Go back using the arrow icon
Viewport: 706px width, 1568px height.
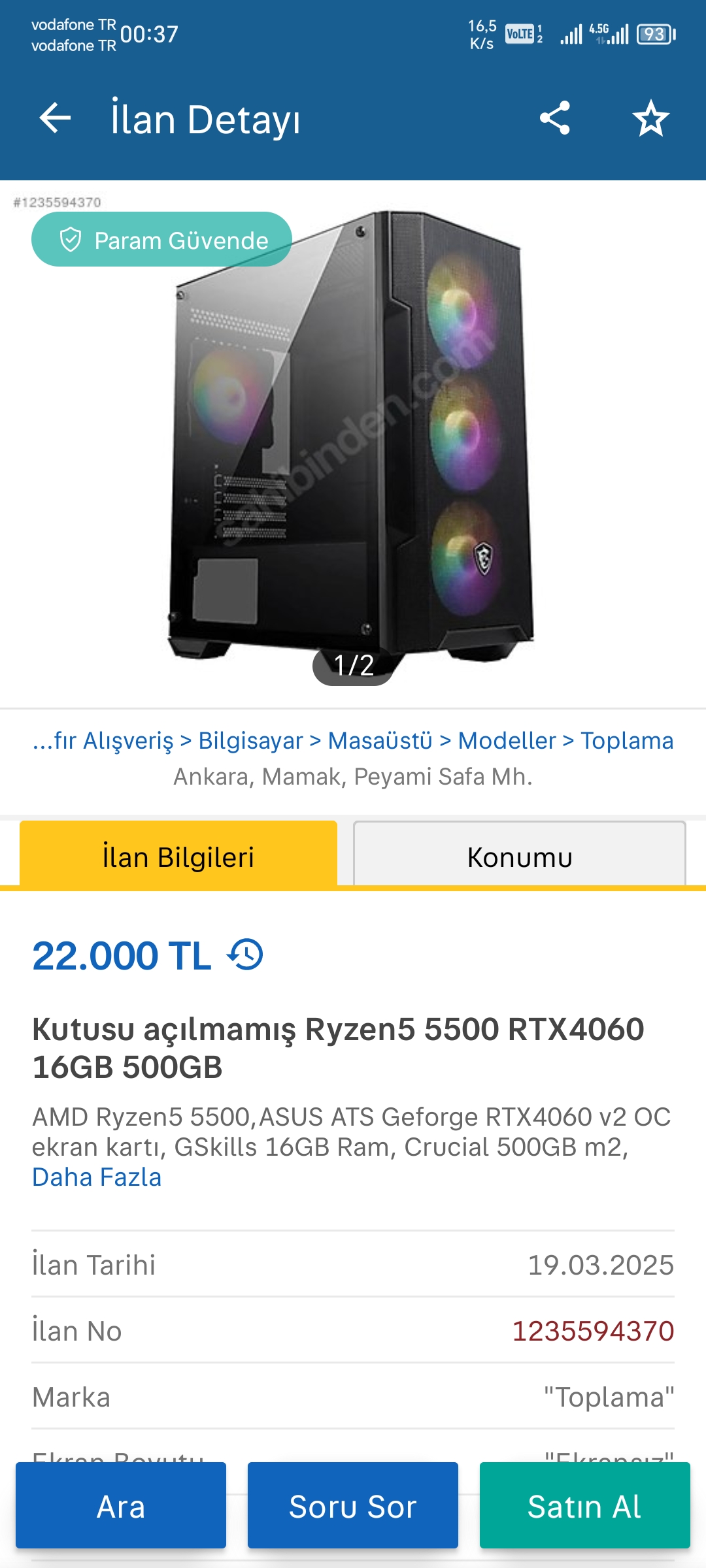[55, 118]
